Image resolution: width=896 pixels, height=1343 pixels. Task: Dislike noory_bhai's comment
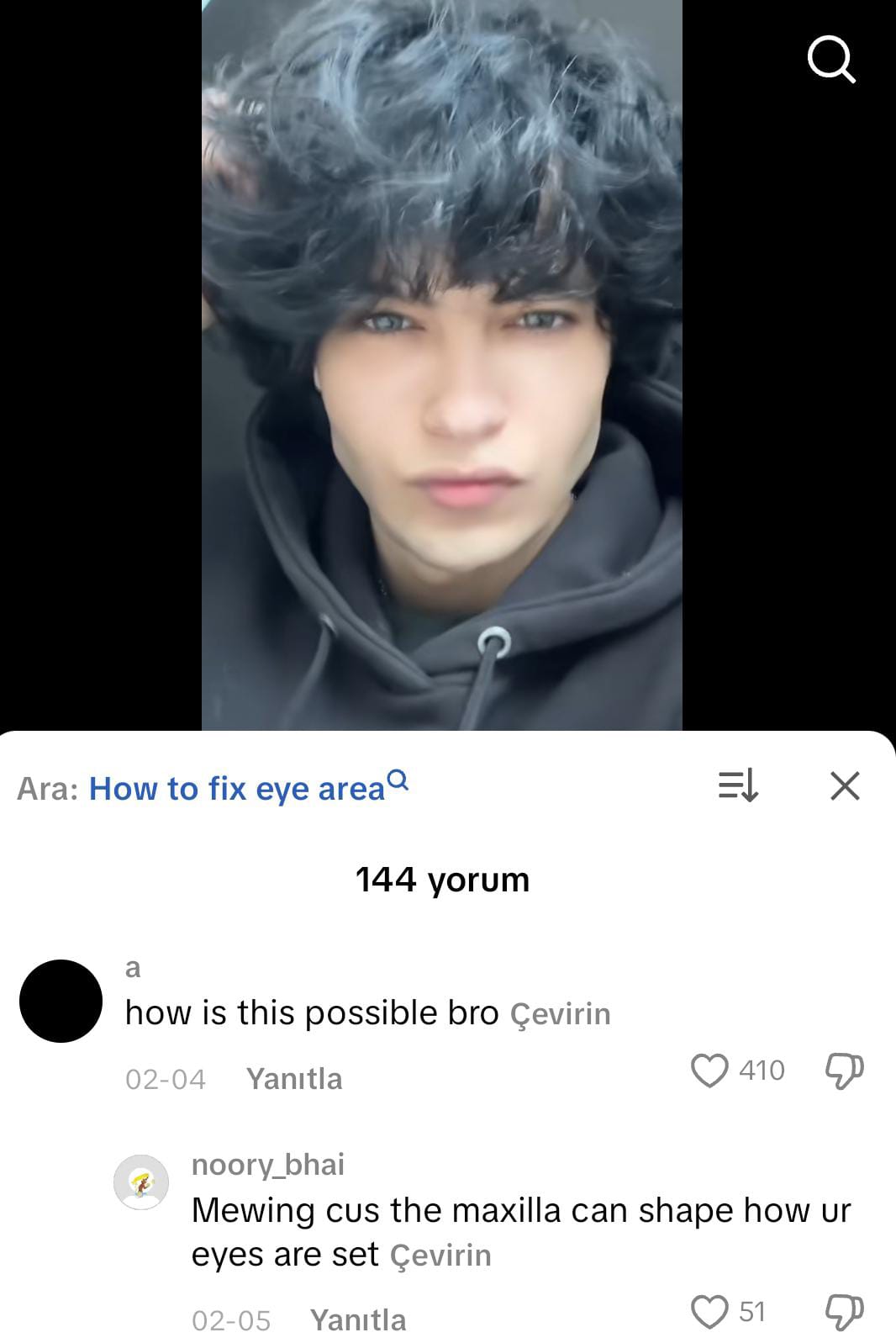[844, 1312]
